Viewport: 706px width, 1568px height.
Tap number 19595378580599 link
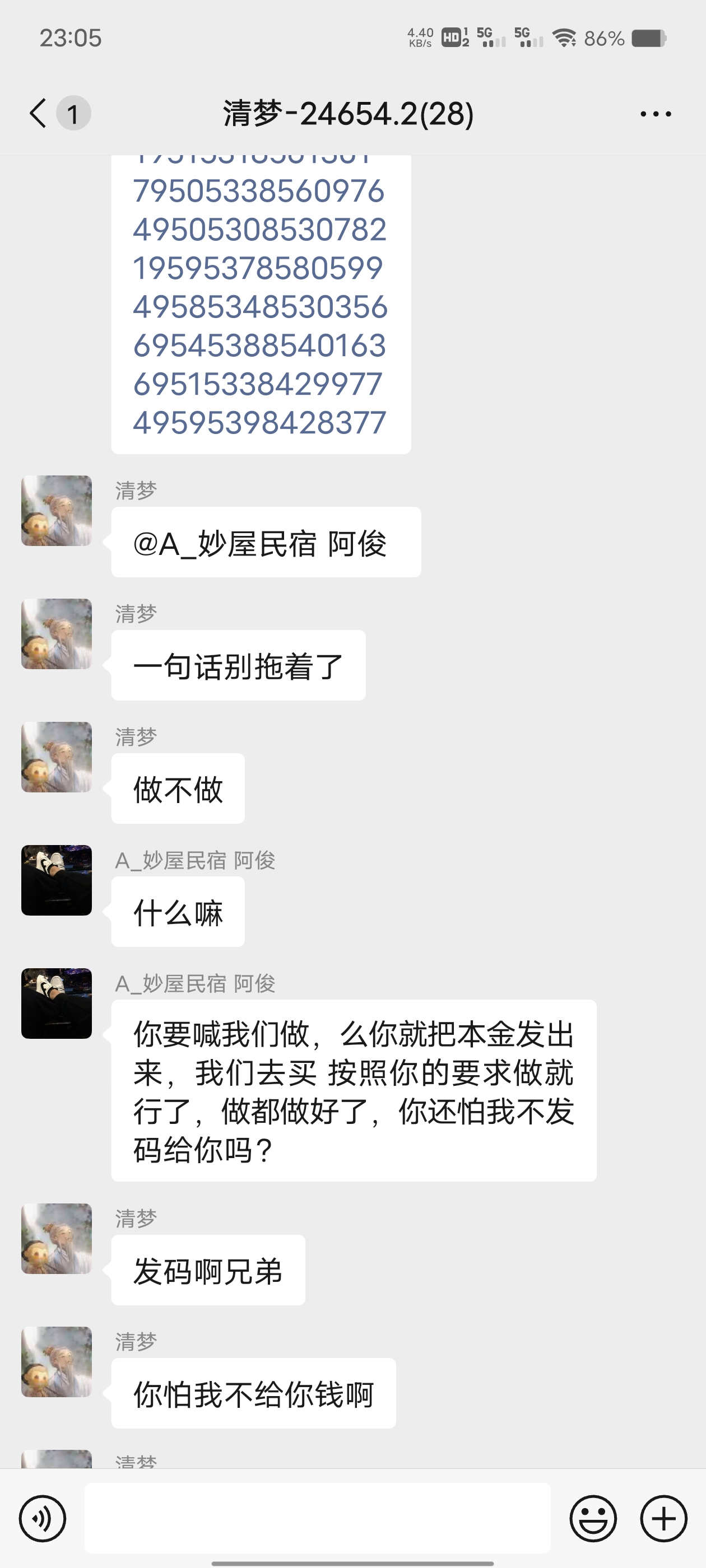258,268
